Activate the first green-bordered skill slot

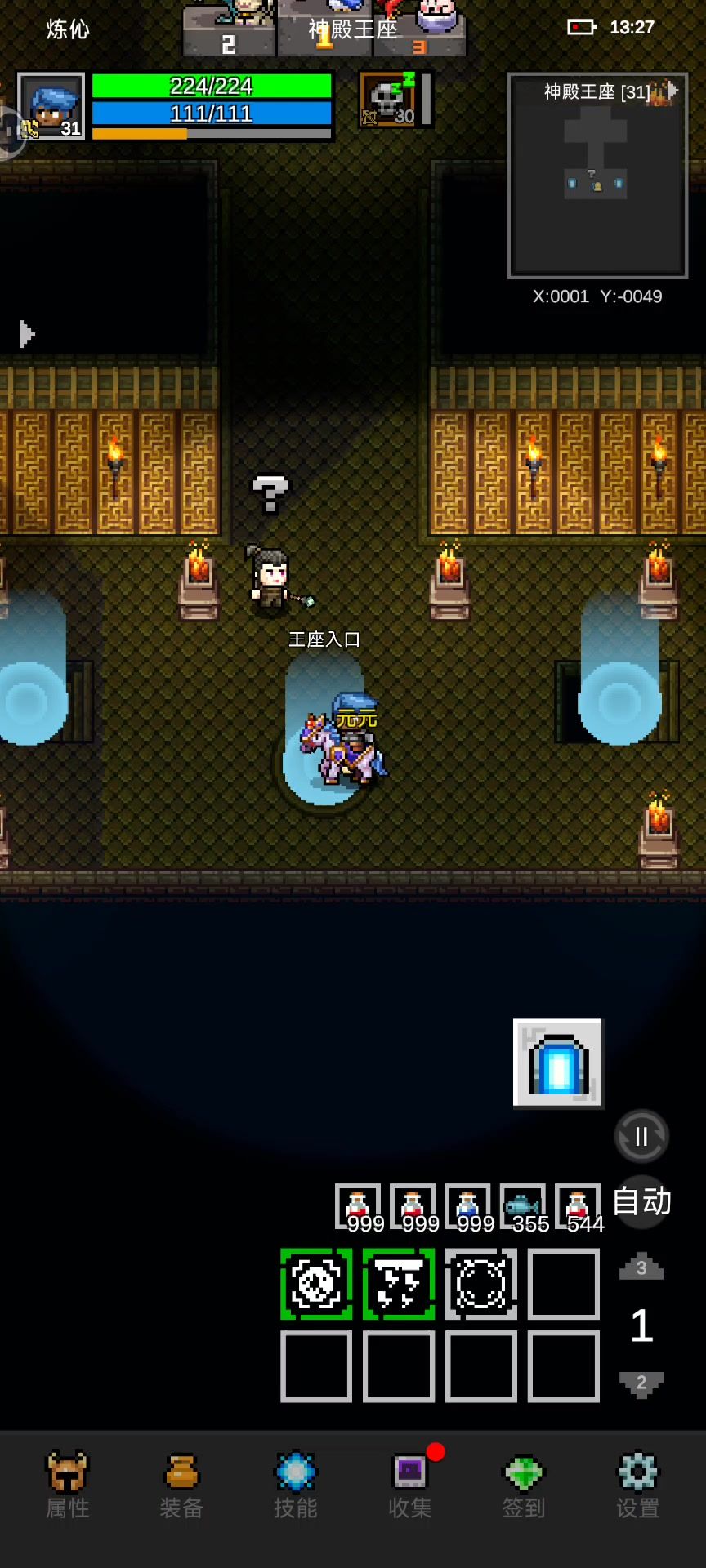316,1284
